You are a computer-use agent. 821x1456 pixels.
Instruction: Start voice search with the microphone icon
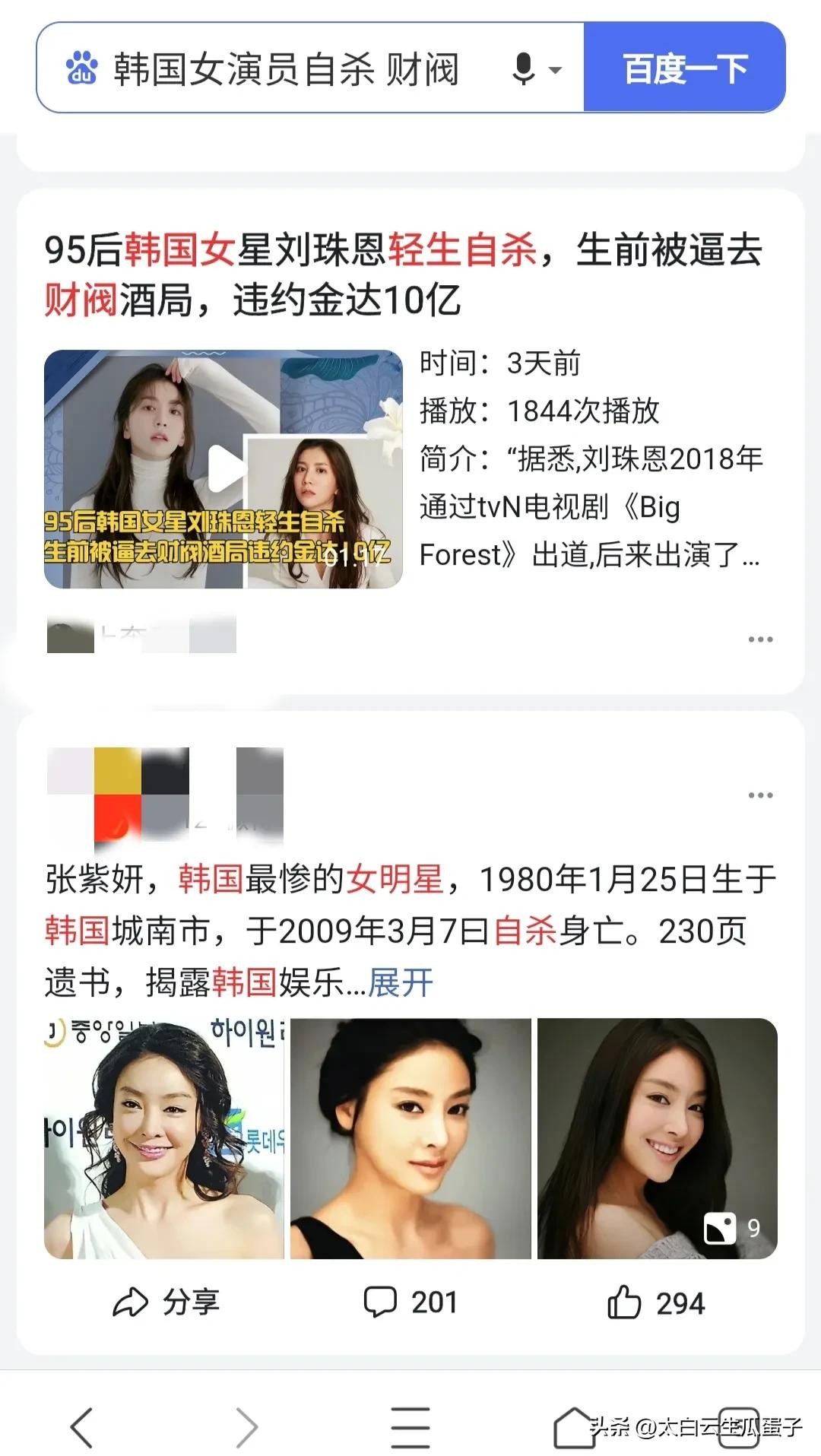525,69
